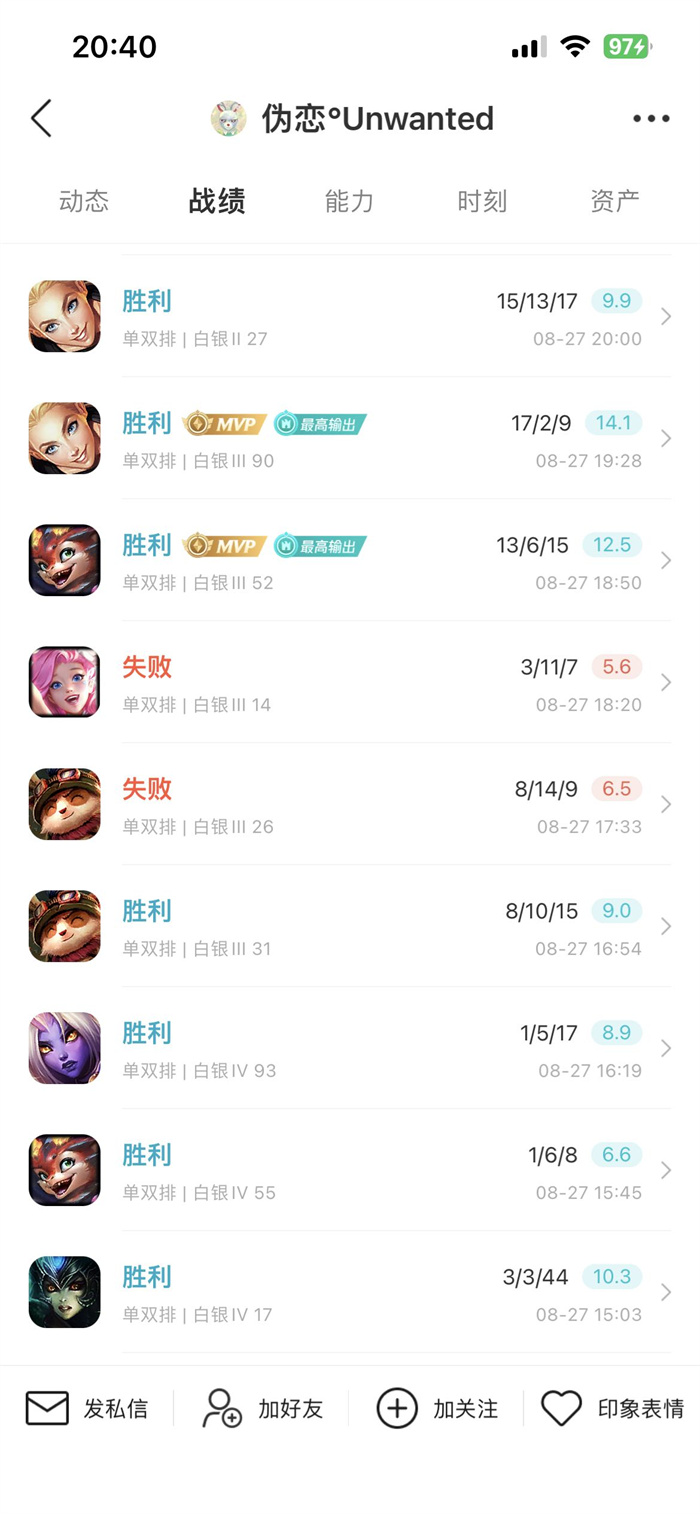Switch to the 时刻 tab

coord(482,201)
